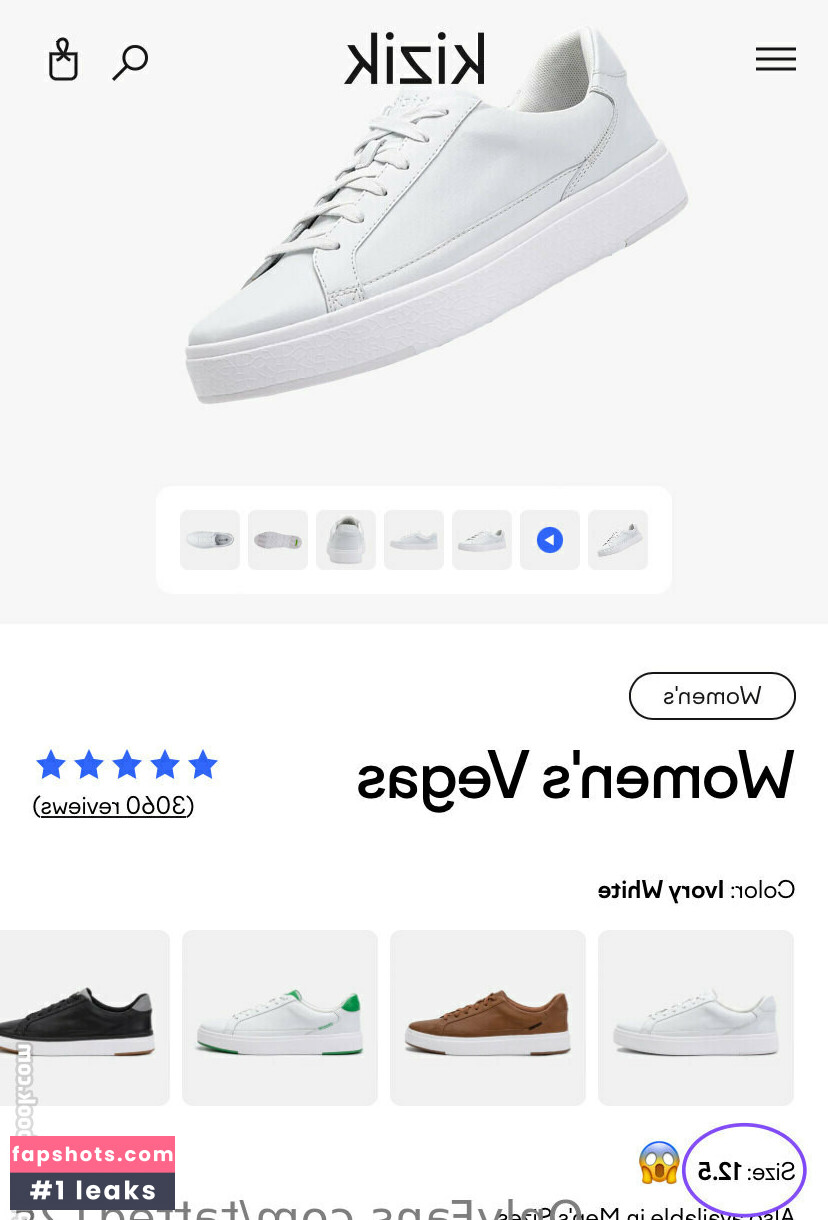Tap the Women's category chip
The image size is (828, 1220).
(712, 696)
